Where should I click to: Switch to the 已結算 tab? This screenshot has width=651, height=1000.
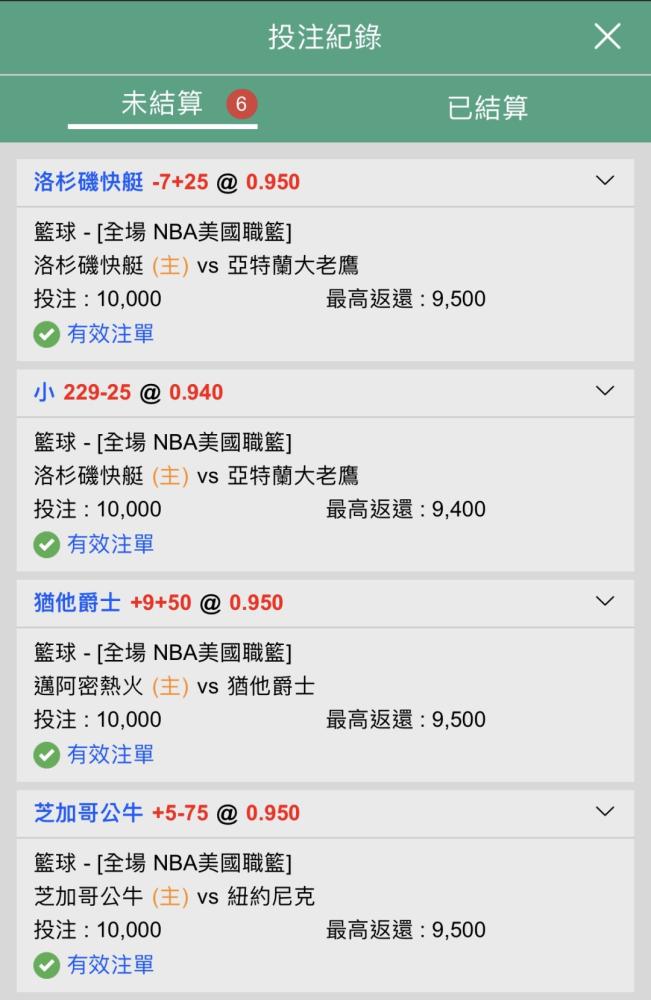[488, 107]
